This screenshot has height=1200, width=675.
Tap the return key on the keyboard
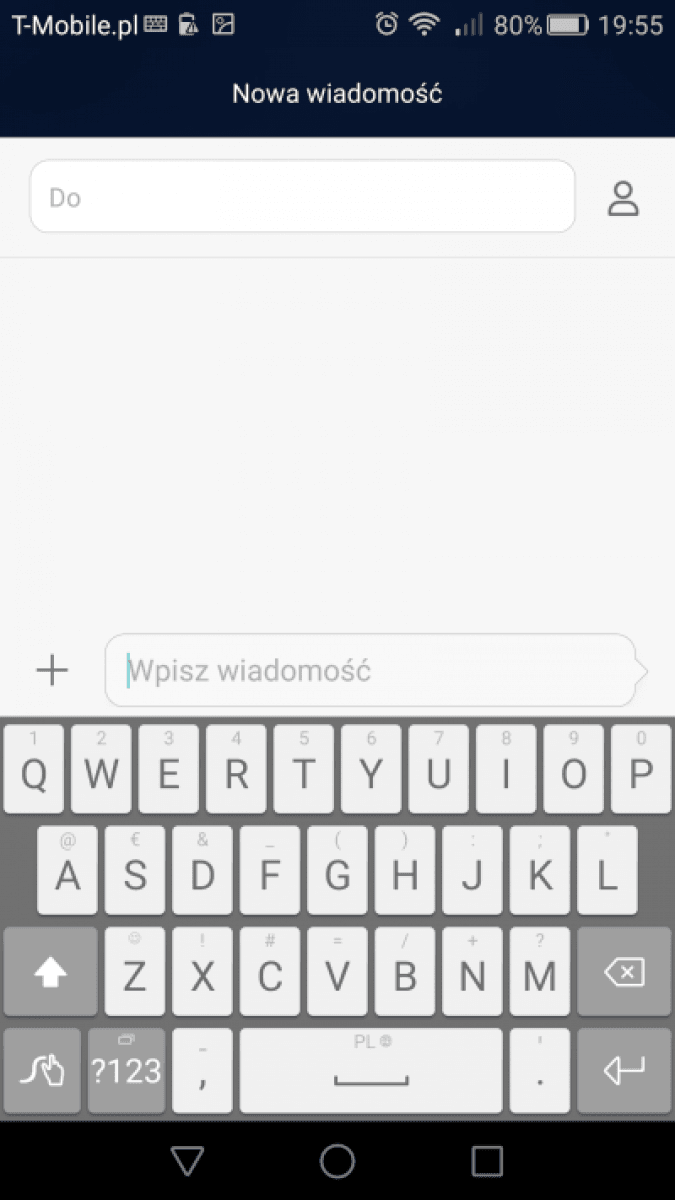tap(624, 1071)
